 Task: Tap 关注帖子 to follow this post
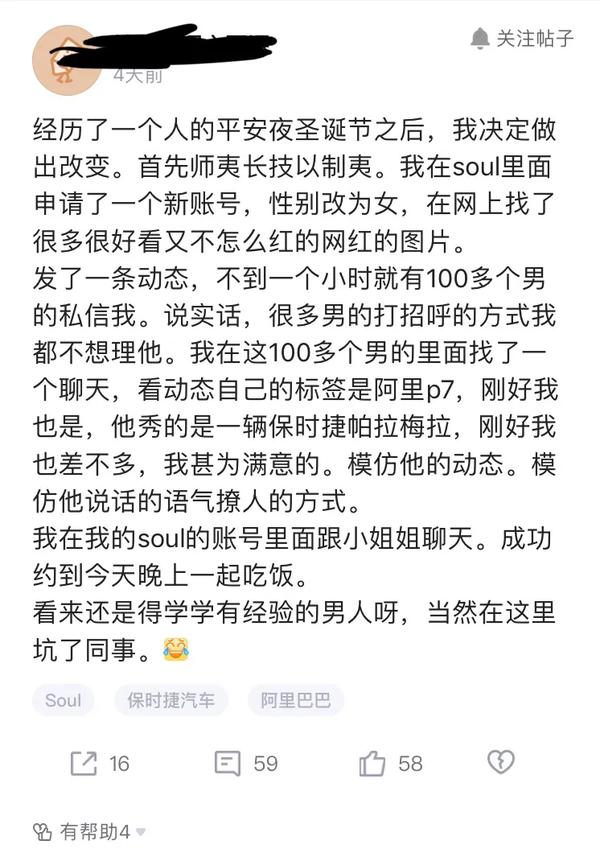tap(522, 38)
